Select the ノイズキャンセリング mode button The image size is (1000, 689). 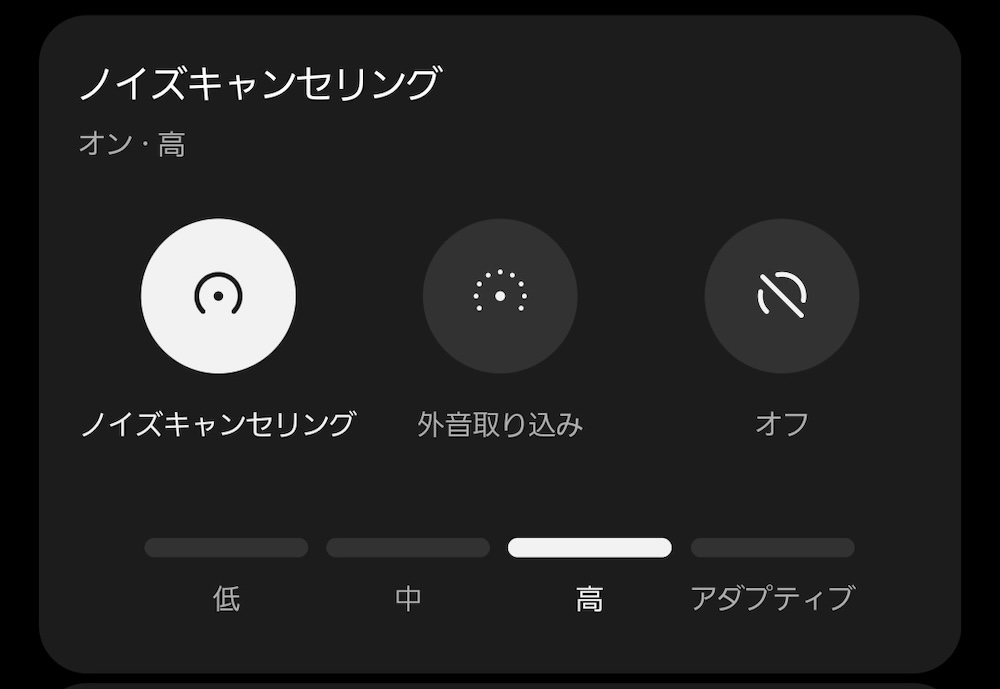[218, 296]
